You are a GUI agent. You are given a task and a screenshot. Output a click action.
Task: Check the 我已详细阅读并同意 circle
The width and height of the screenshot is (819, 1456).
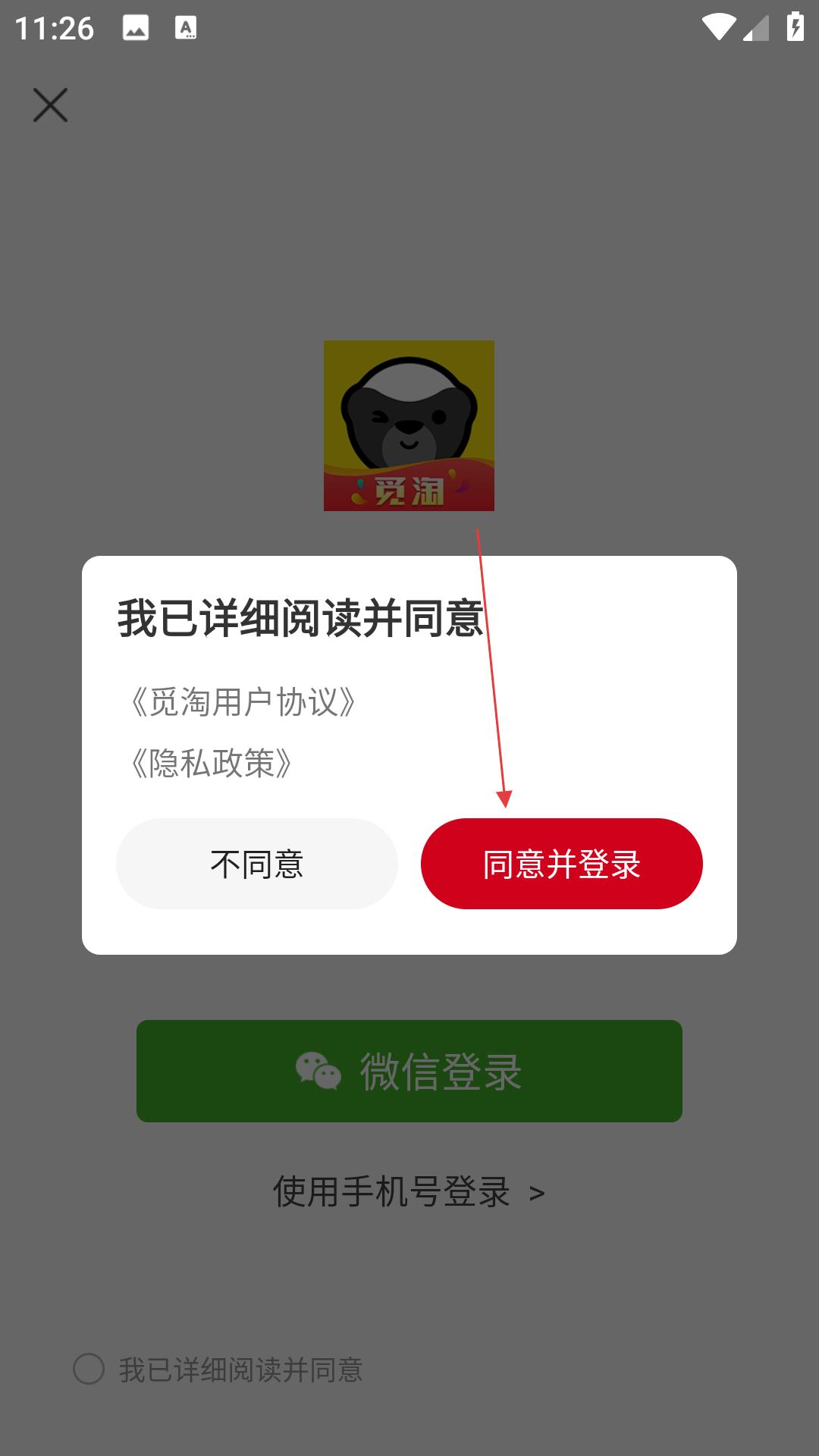click(89, 1369)
